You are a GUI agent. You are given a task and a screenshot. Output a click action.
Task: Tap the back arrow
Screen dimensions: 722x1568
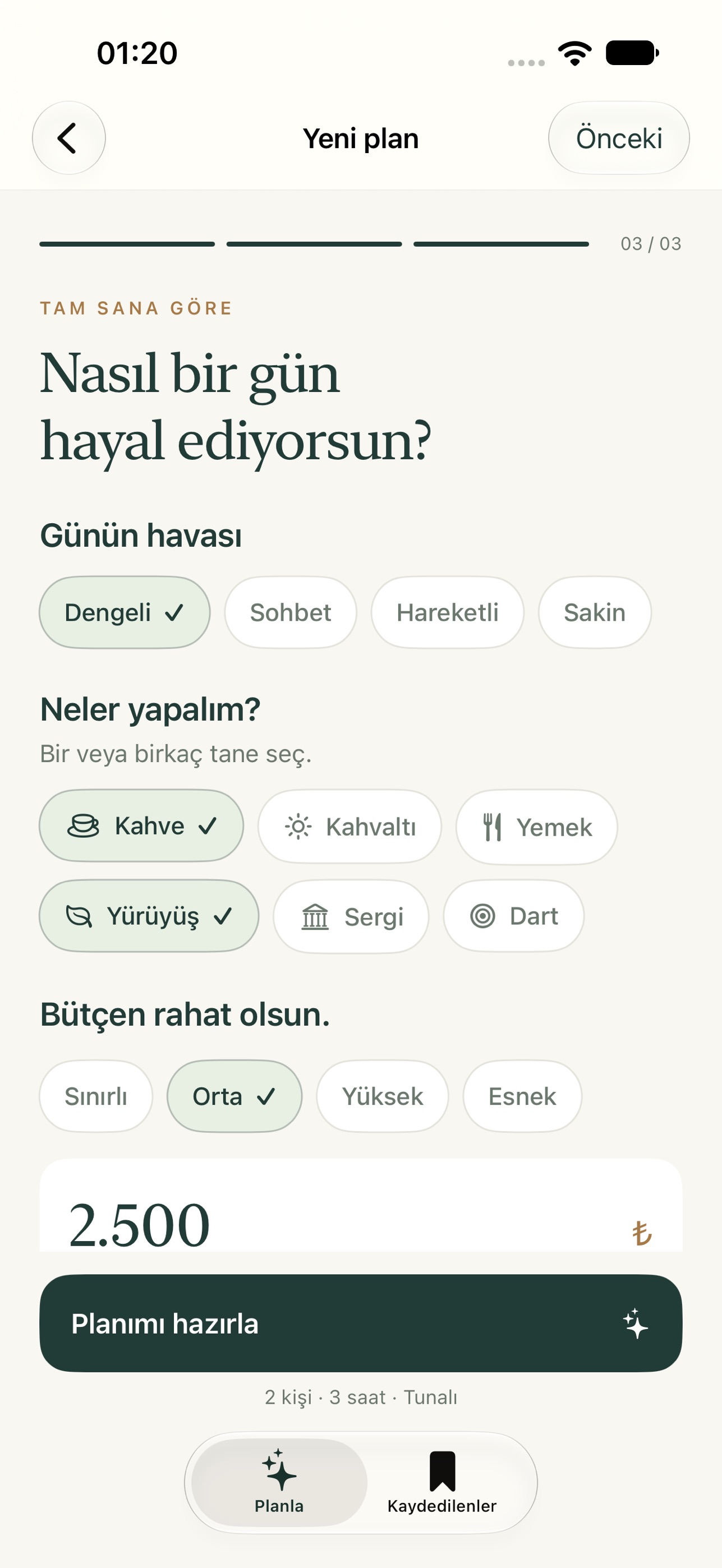click(69, 138)
